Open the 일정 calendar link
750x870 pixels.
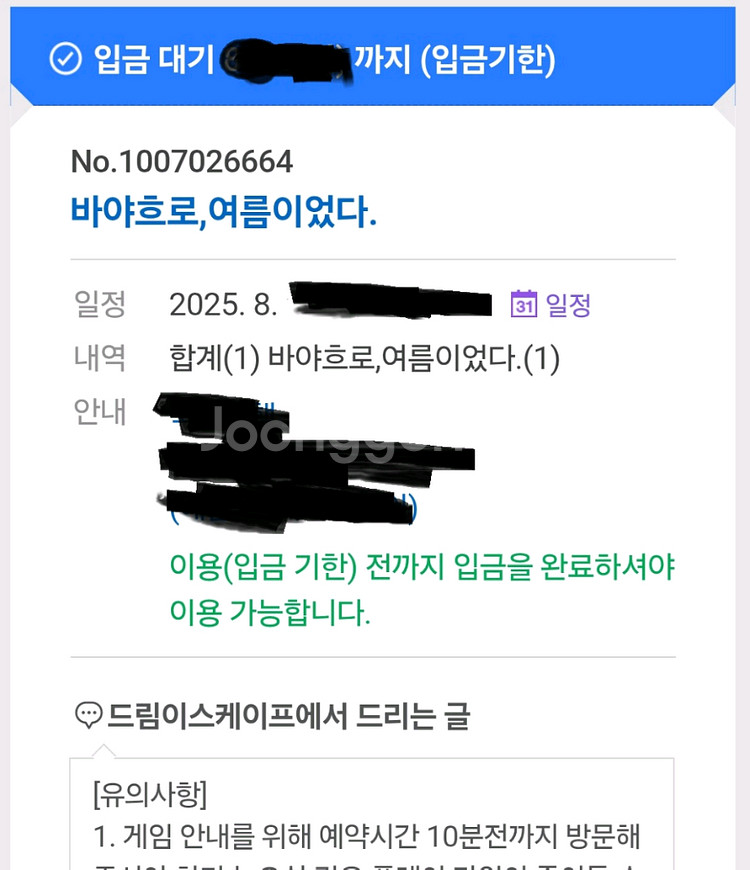coord(551,304)
